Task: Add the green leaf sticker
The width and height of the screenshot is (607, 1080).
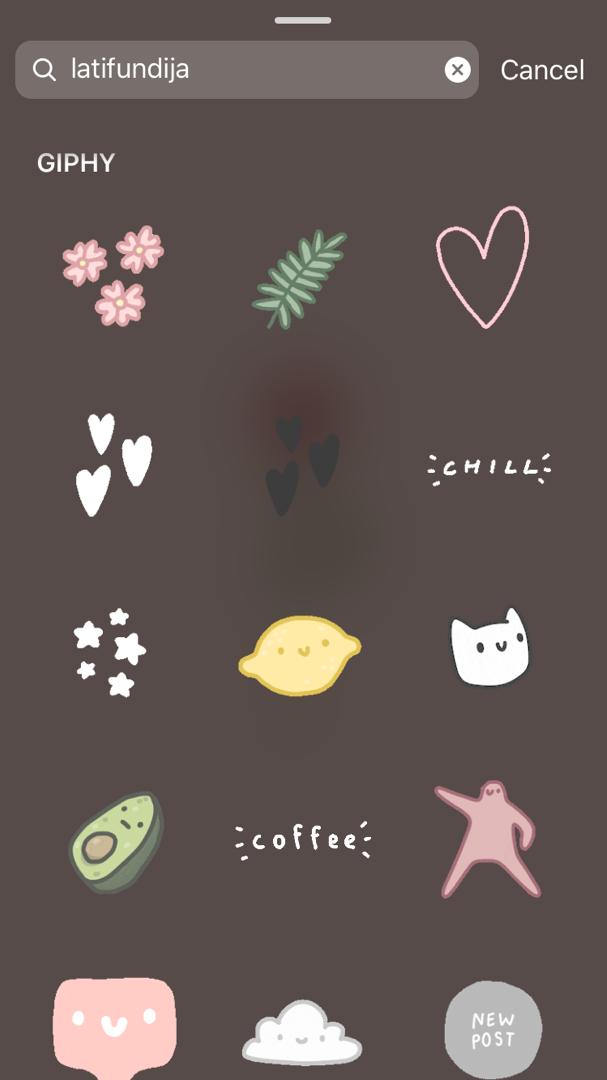Action: click(x=299, y=277)
